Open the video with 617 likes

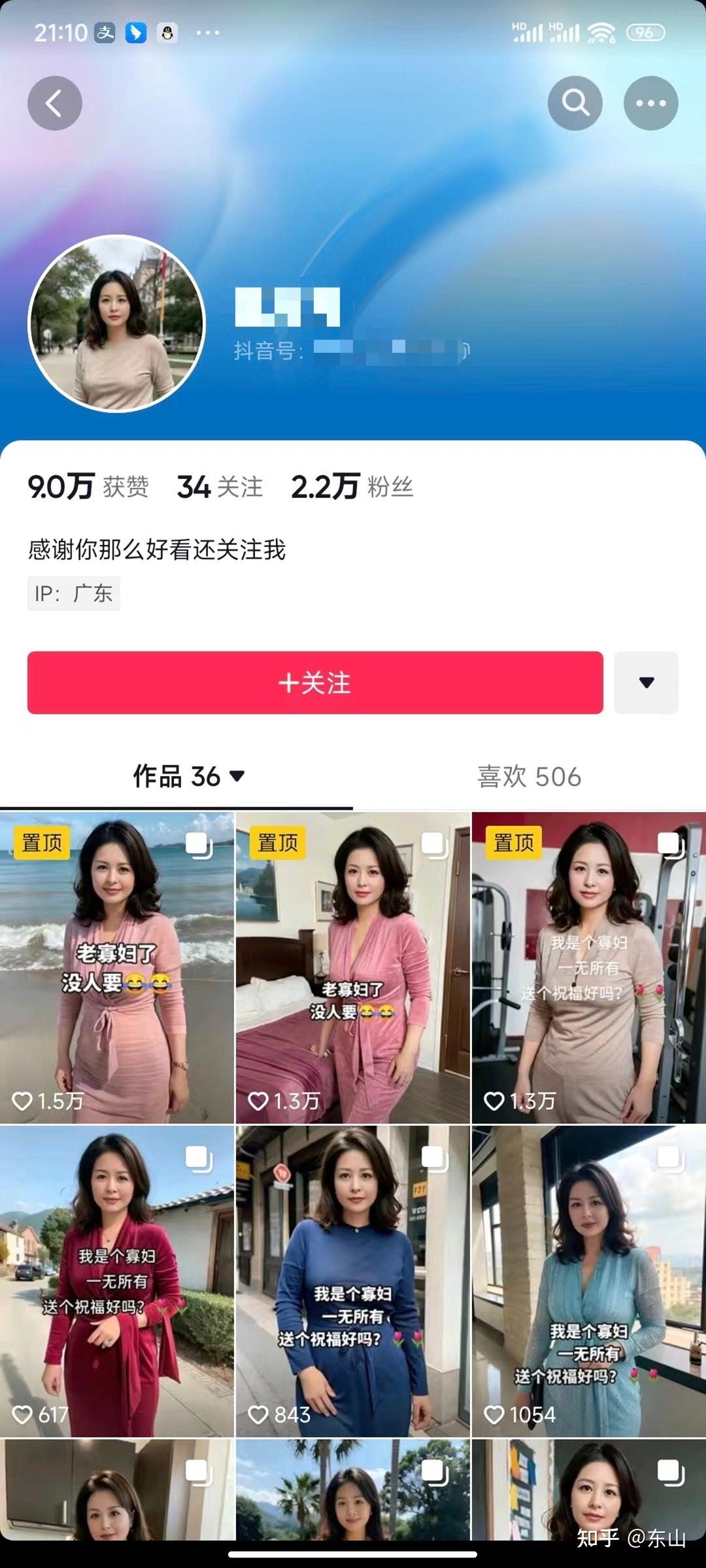[x=117, y=1281]
